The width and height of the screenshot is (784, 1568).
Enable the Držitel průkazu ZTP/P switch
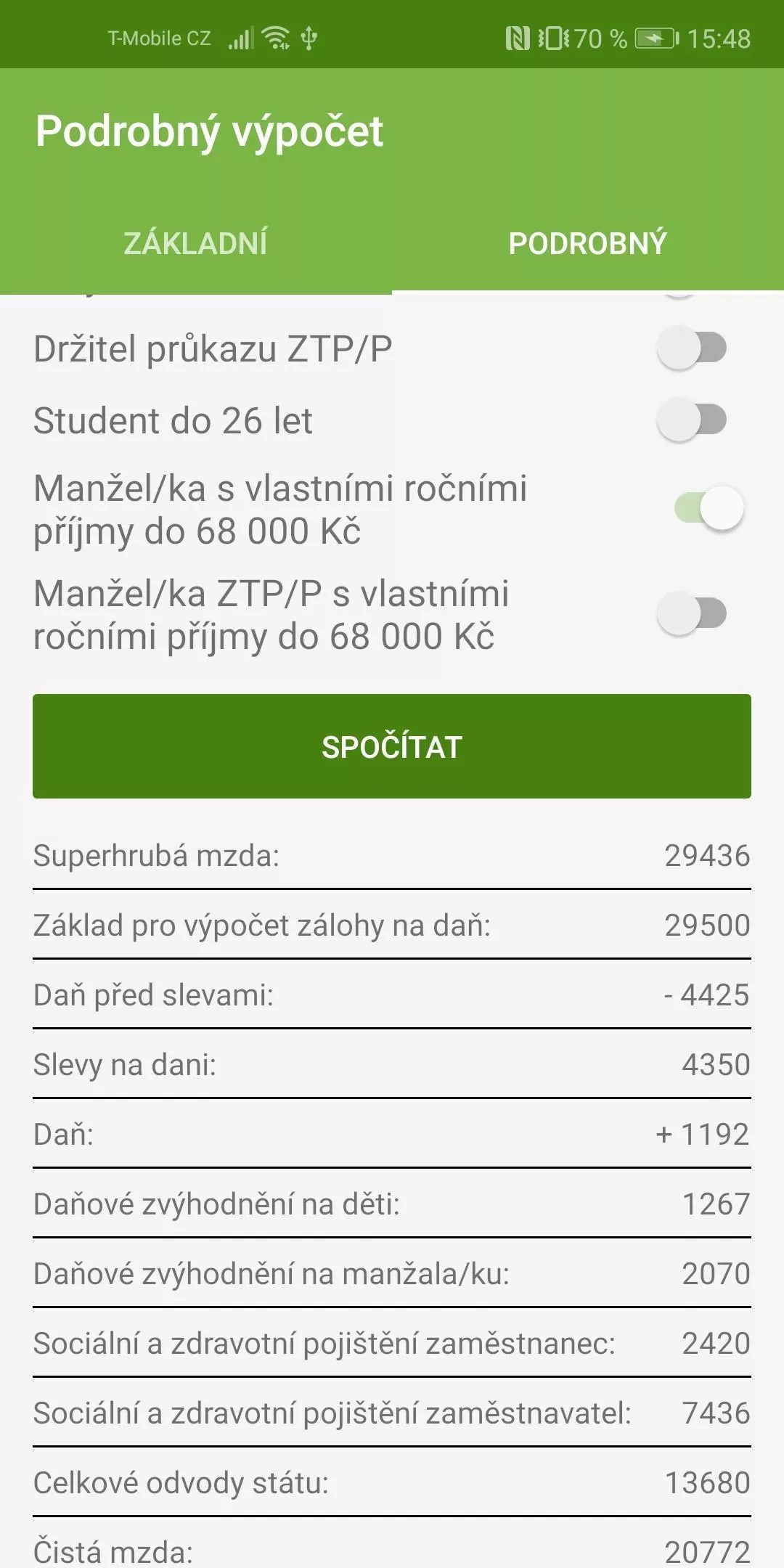coord(692,348)
